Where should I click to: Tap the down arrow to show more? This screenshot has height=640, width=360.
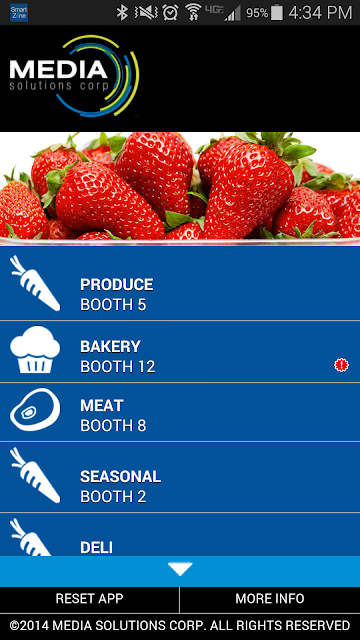(180, 571)
